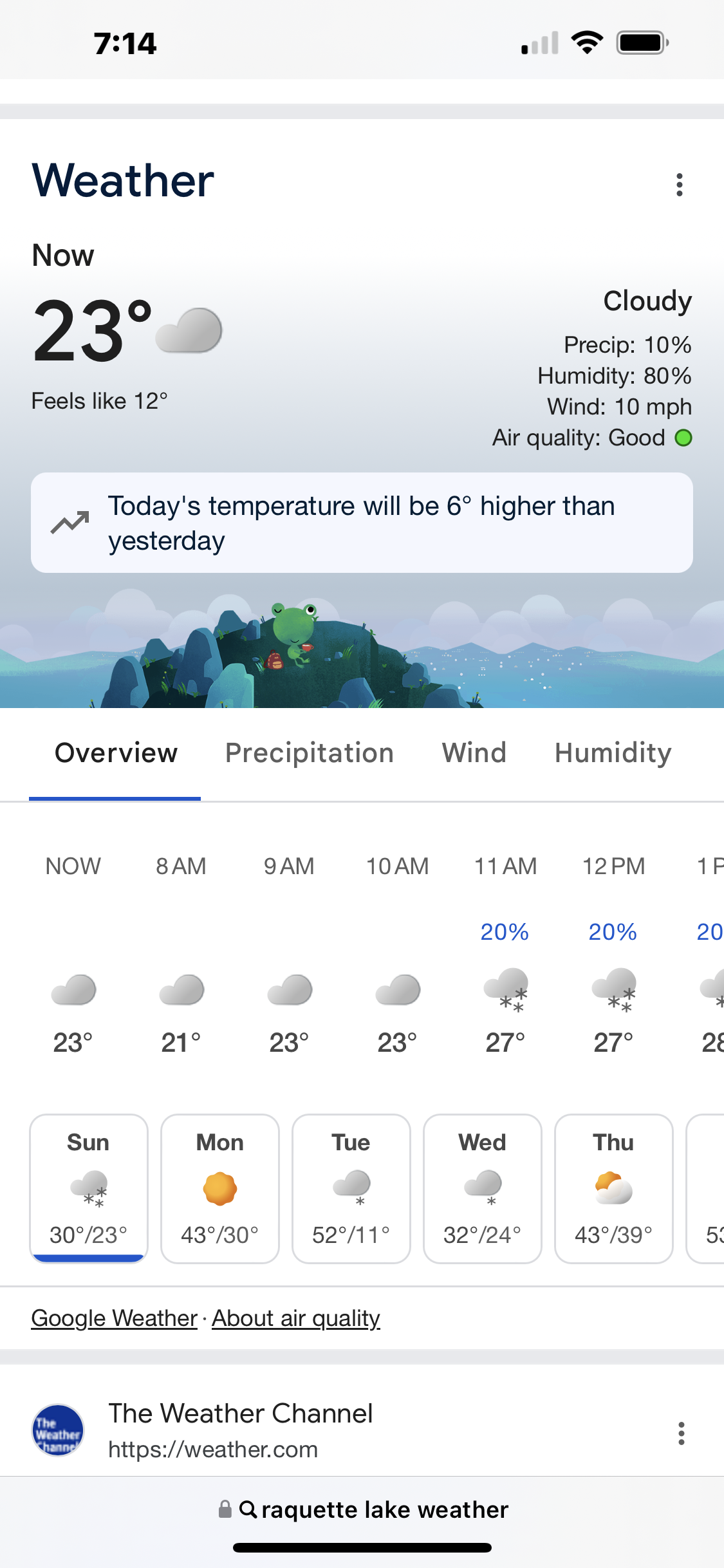Open the Google Weather link
Screen dimensions: 724x1568
tap(114, 1318)
